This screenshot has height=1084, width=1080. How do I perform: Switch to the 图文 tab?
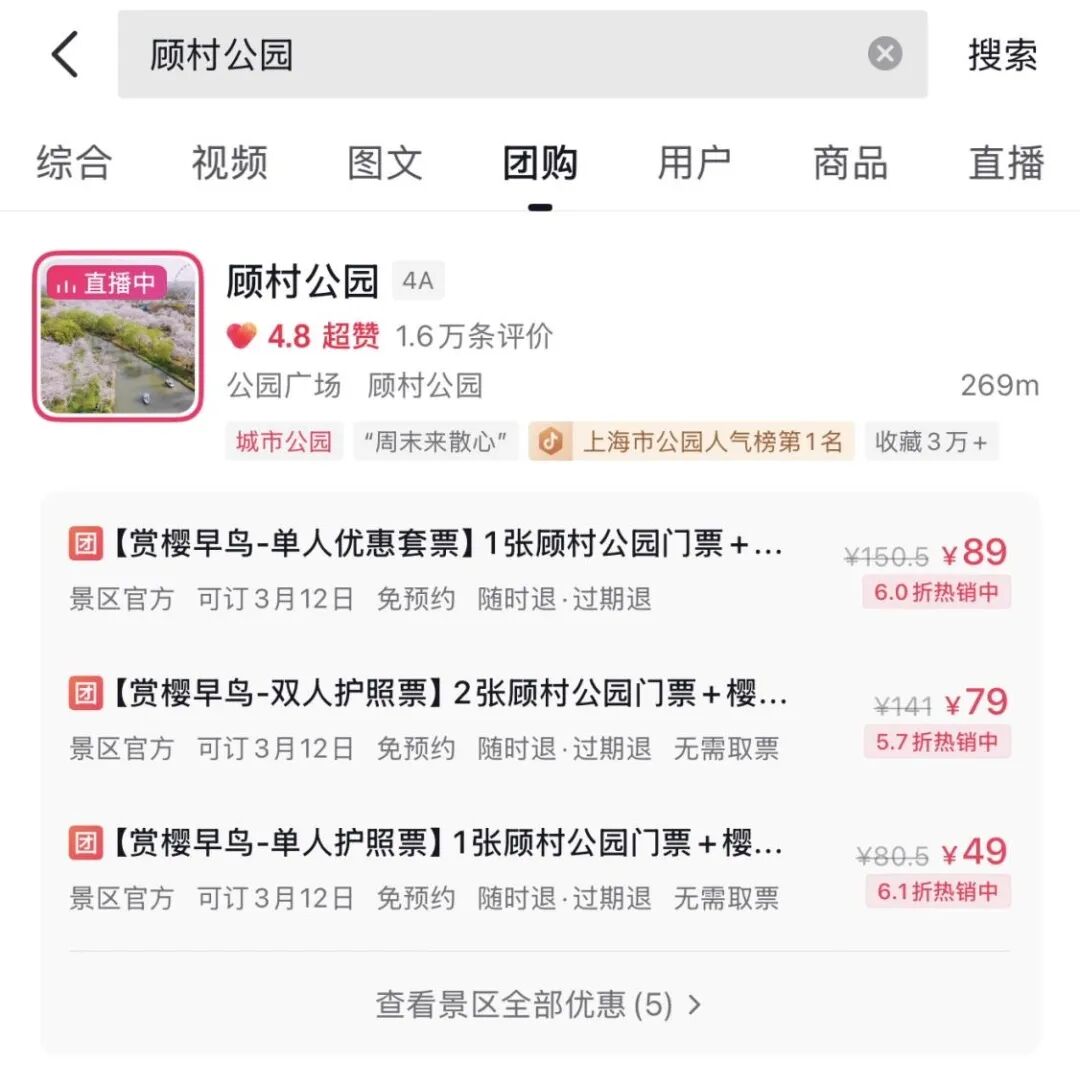coord(385,163)
